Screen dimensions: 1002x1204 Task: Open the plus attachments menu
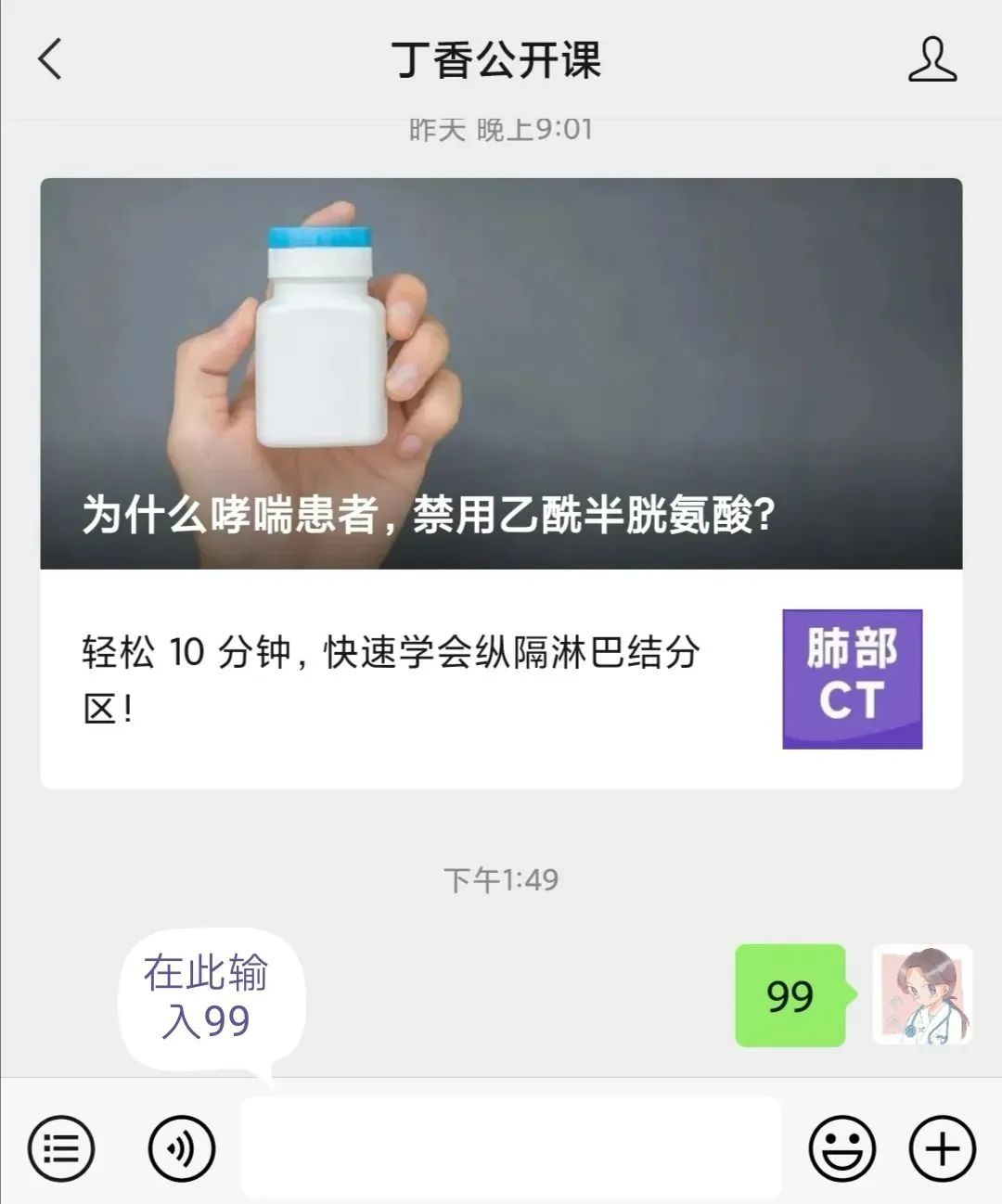click(942, 1148)
